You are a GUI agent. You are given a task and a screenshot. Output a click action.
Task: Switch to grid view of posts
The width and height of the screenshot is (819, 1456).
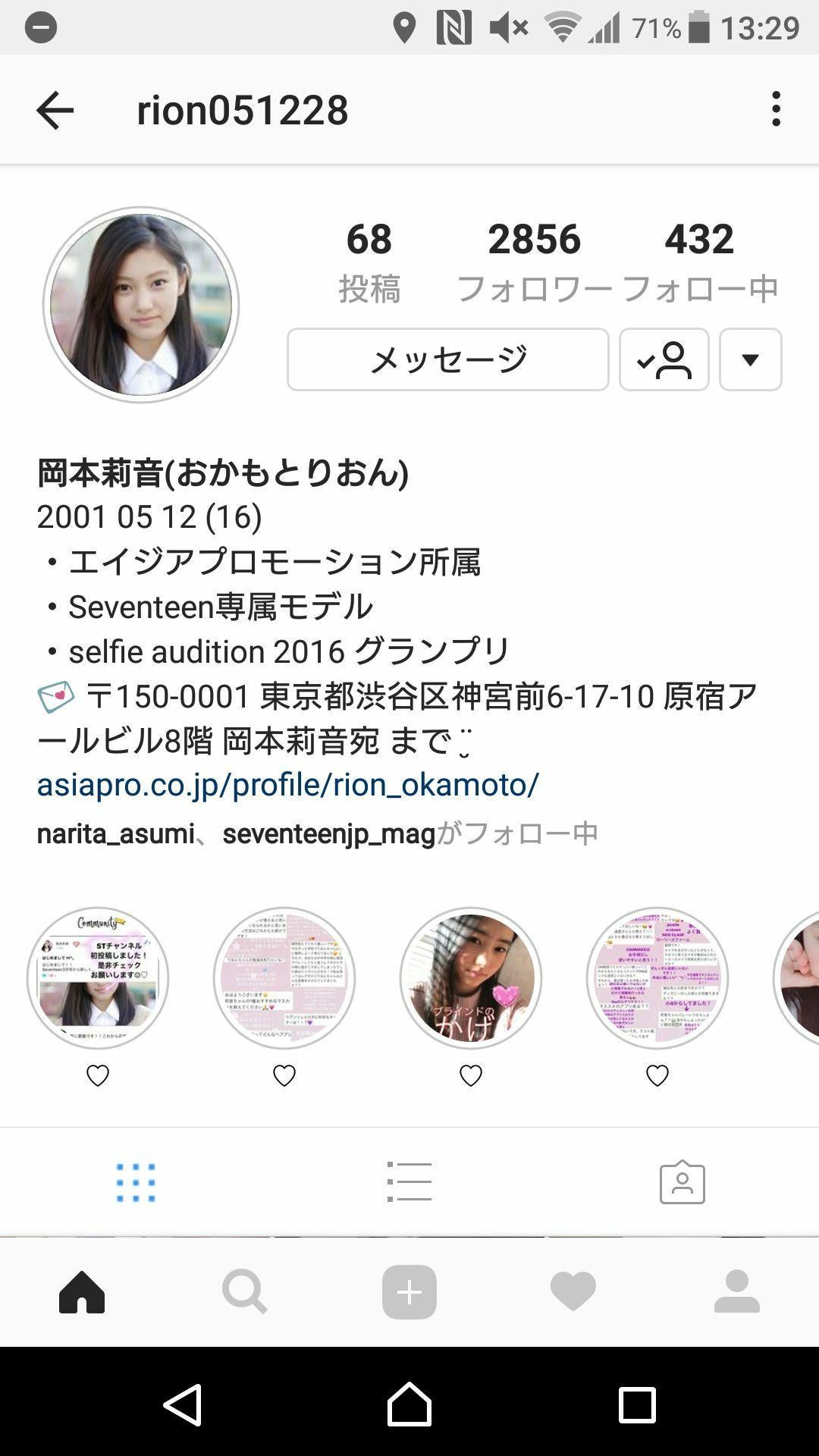(136, 1182)
